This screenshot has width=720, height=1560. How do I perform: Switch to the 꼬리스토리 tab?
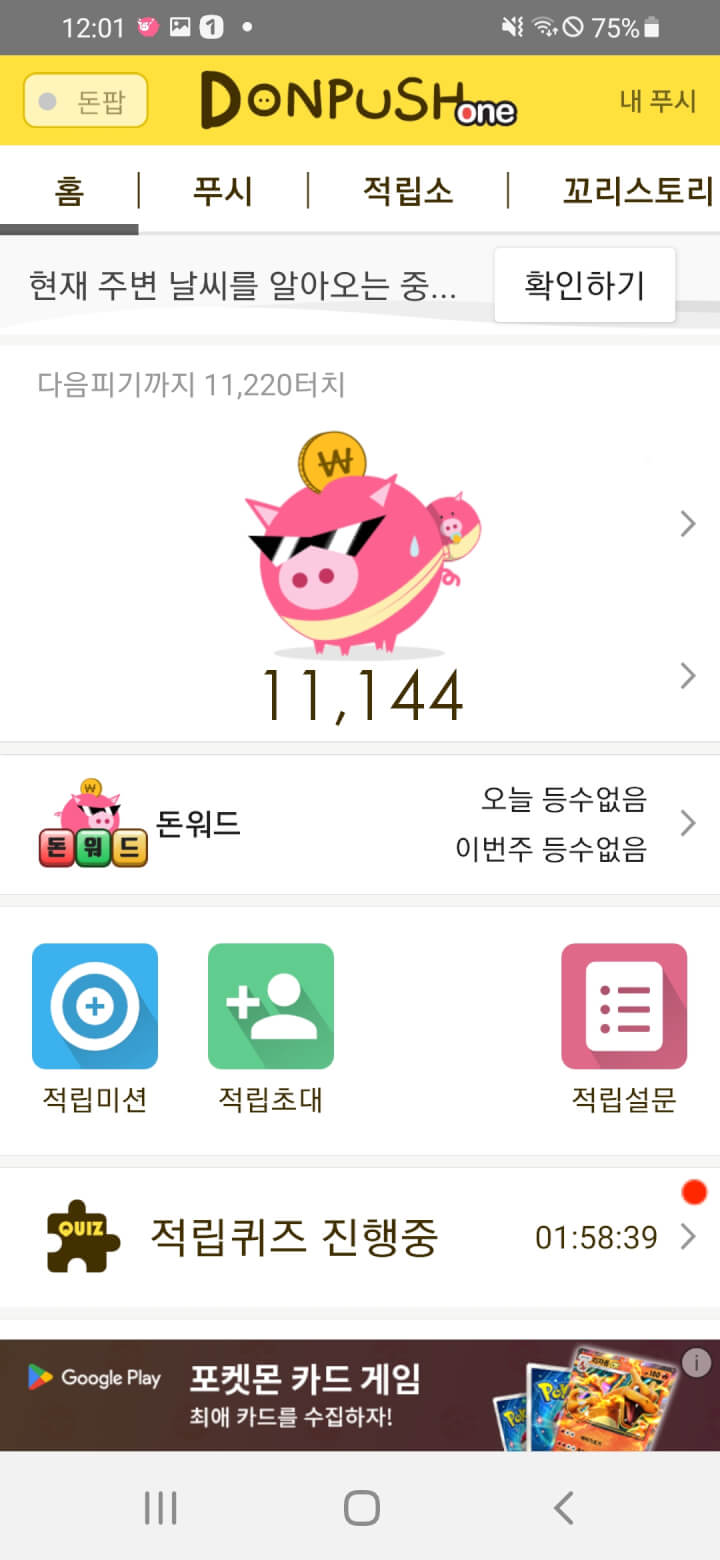pos(637,190)
